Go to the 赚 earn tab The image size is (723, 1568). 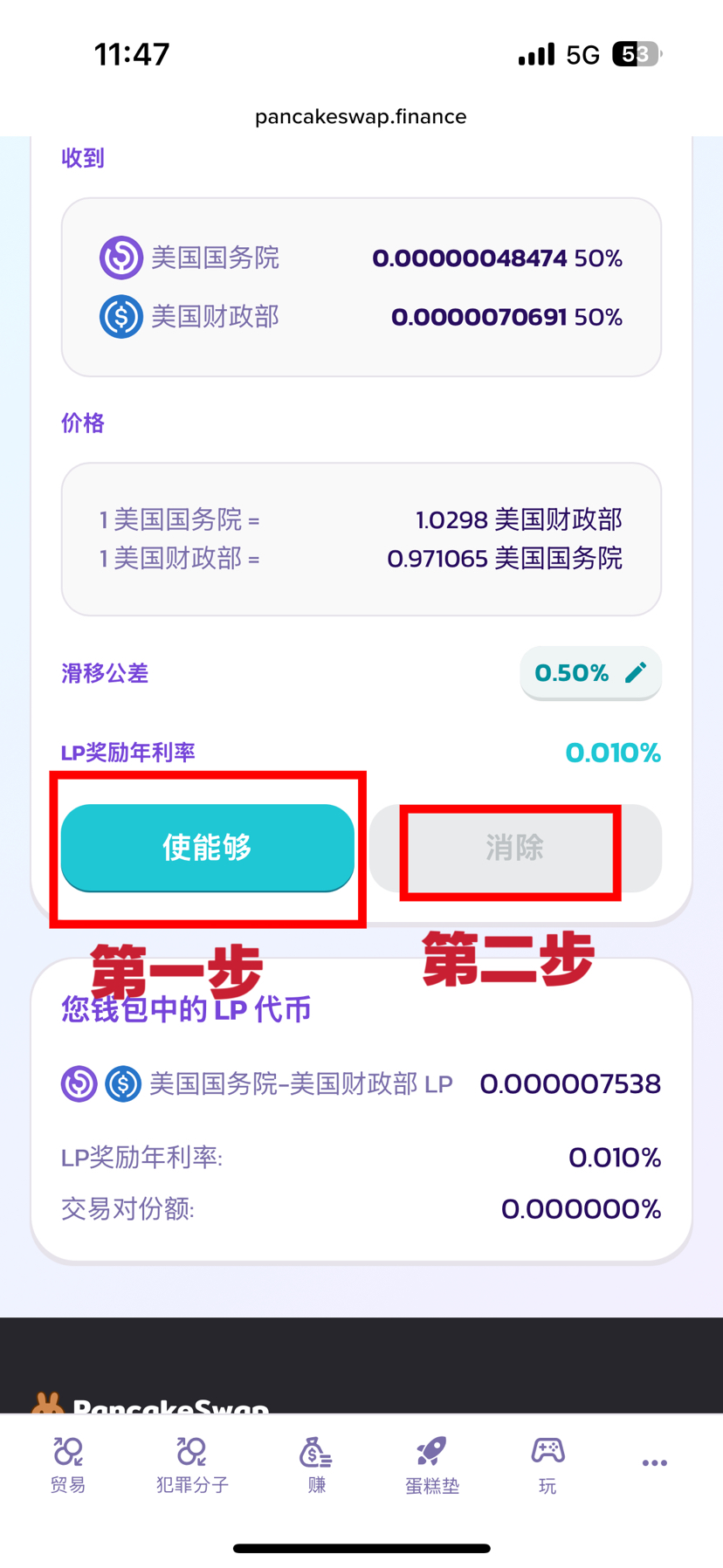(316, 1465)
